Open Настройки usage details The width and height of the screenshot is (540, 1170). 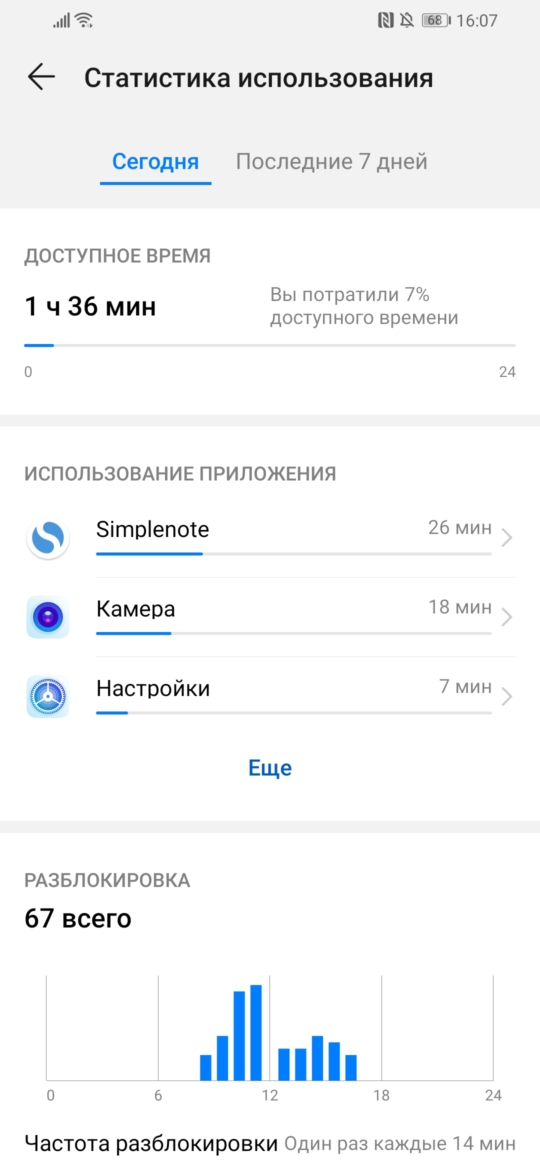point(270,696)
